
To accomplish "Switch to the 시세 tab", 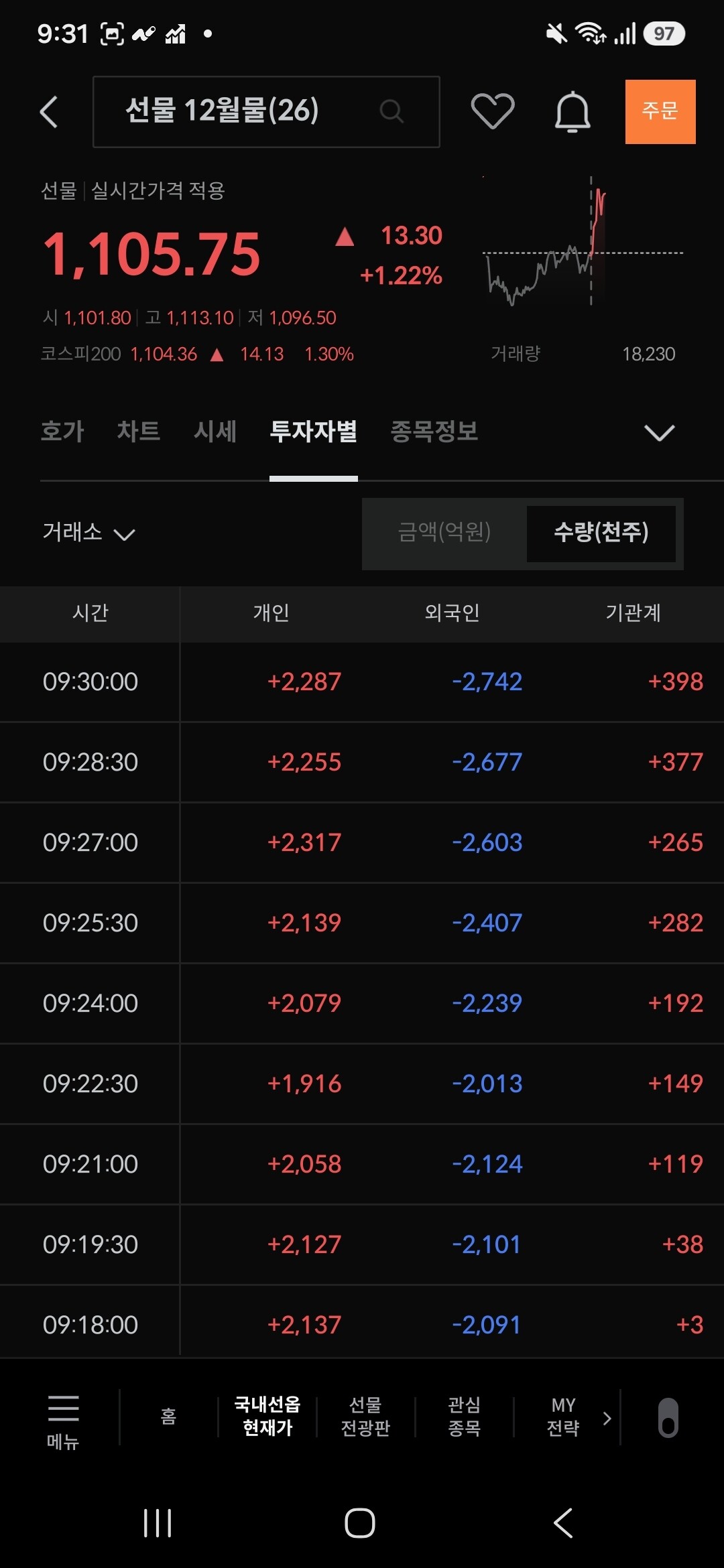I will pyautogui.click(x=215, y=431).
